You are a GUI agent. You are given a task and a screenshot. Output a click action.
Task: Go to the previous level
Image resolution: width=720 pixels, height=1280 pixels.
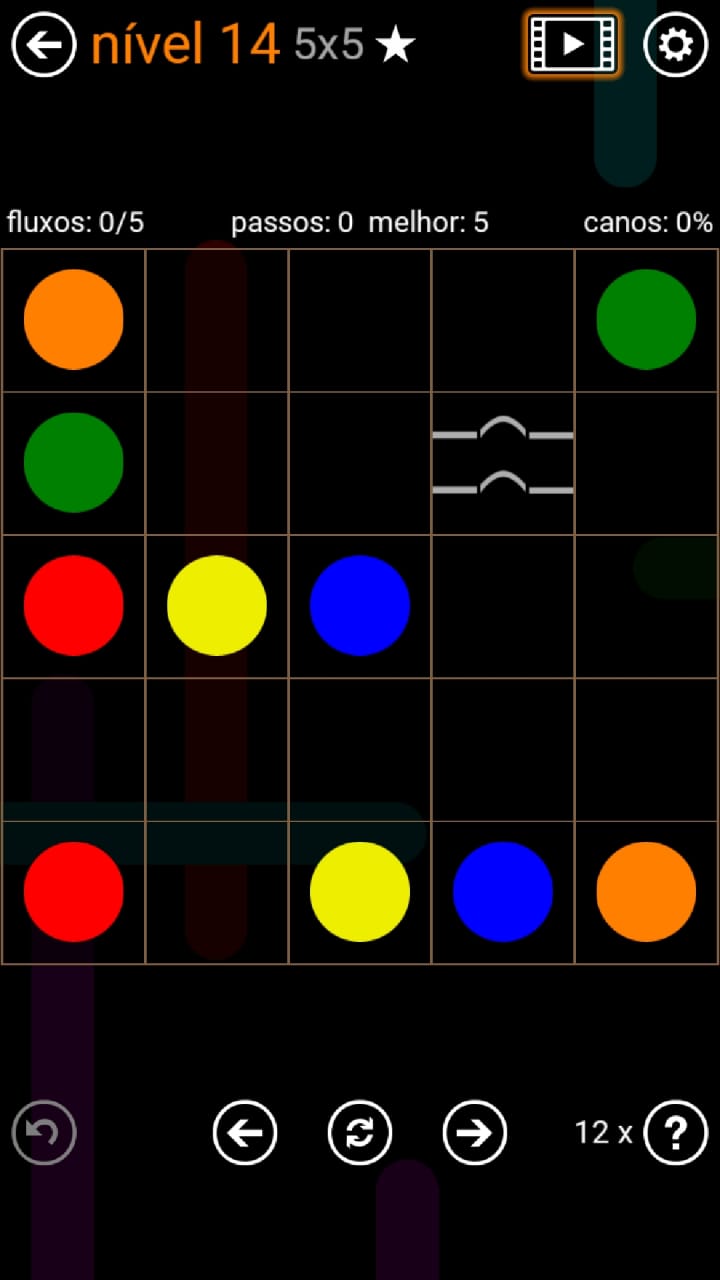(x=245, y=1133)
